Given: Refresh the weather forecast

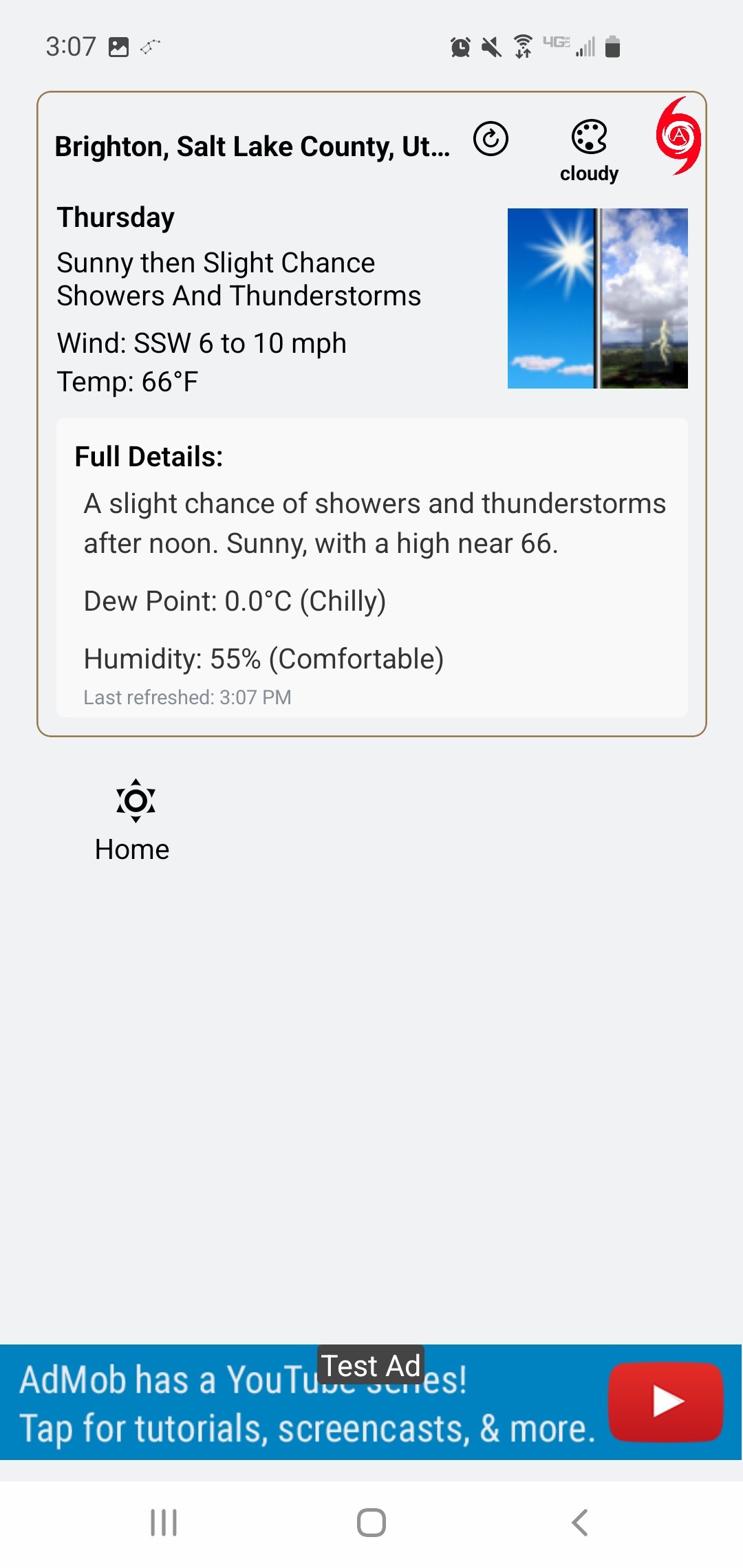Looking at the screenshot, I should pyautogui.click(x=491, y=139).
